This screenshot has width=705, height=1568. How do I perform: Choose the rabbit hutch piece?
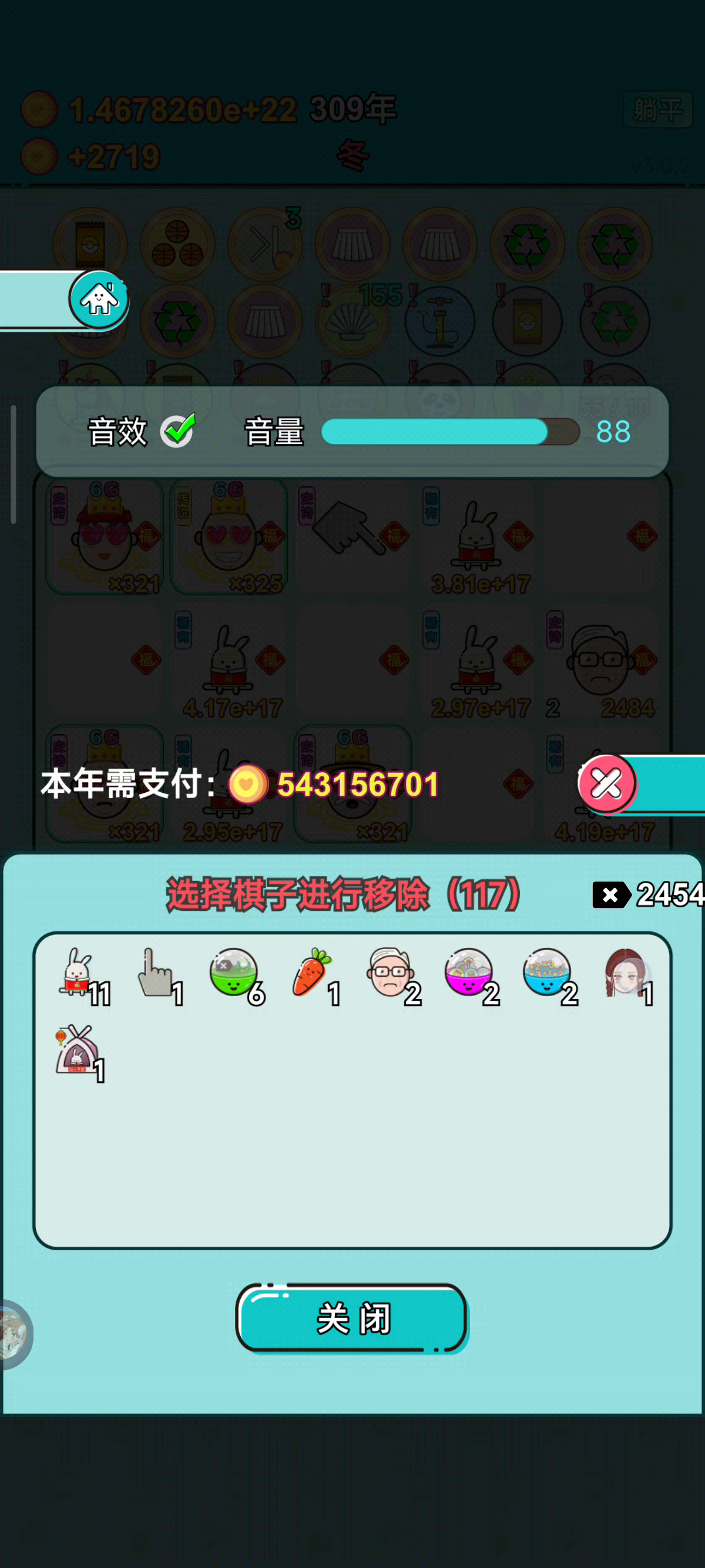tap(75, 1050)
